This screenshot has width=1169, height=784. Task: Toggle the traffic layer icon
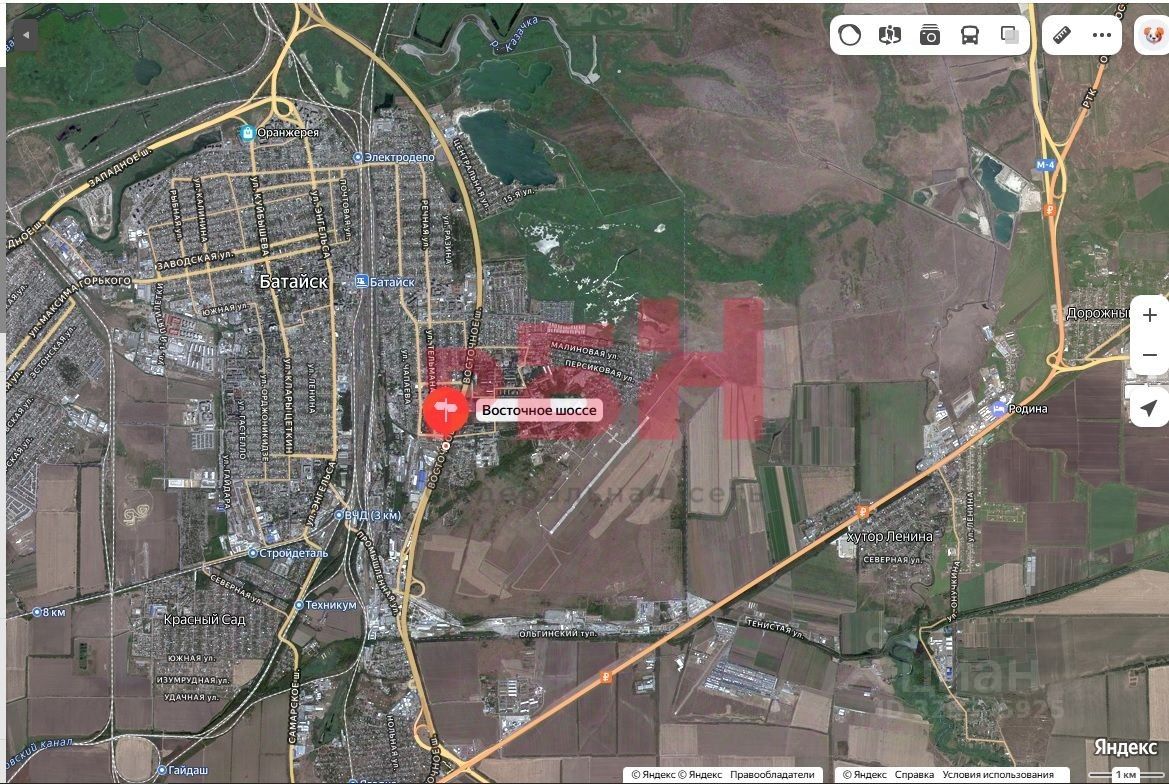(x=850, y=36)
